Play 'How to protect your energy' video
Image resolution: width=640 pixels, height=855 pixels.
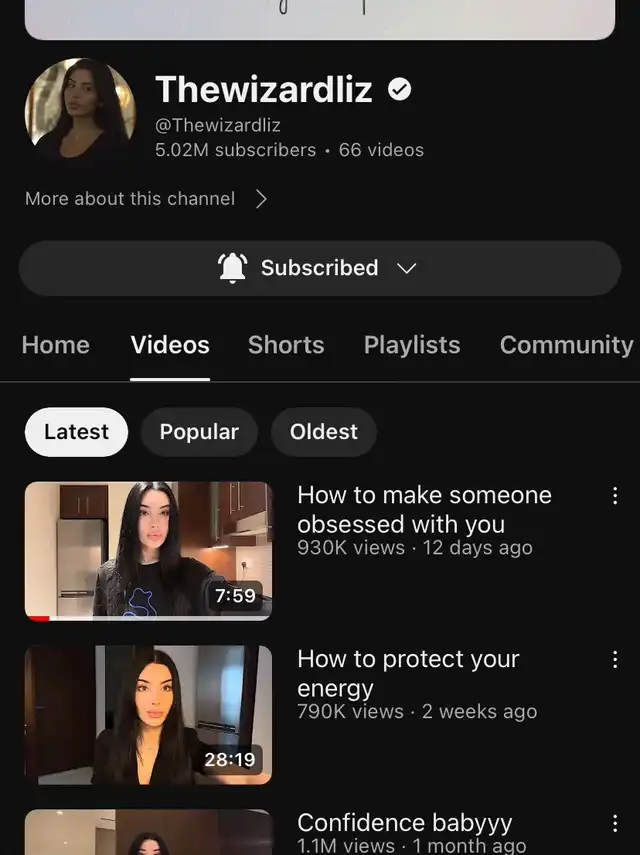coord(148,714)
